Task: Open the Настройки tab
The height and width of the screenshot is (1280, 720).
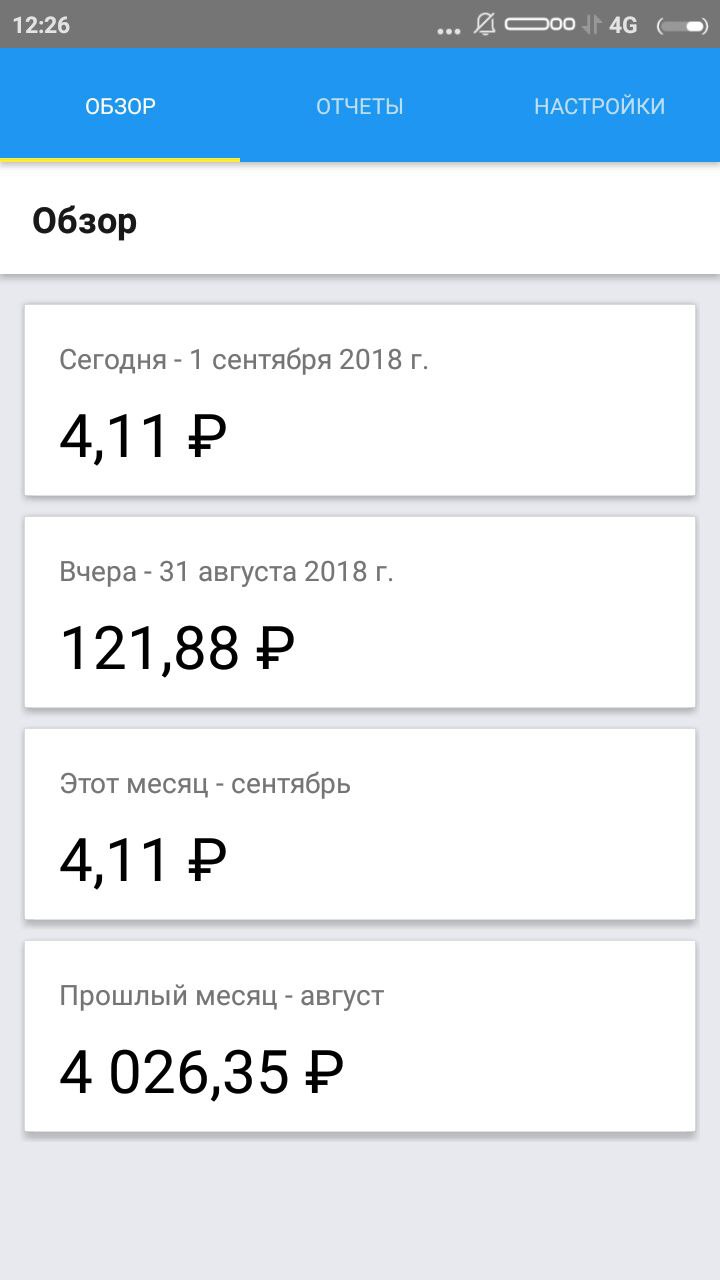Action: click(600, 106)
